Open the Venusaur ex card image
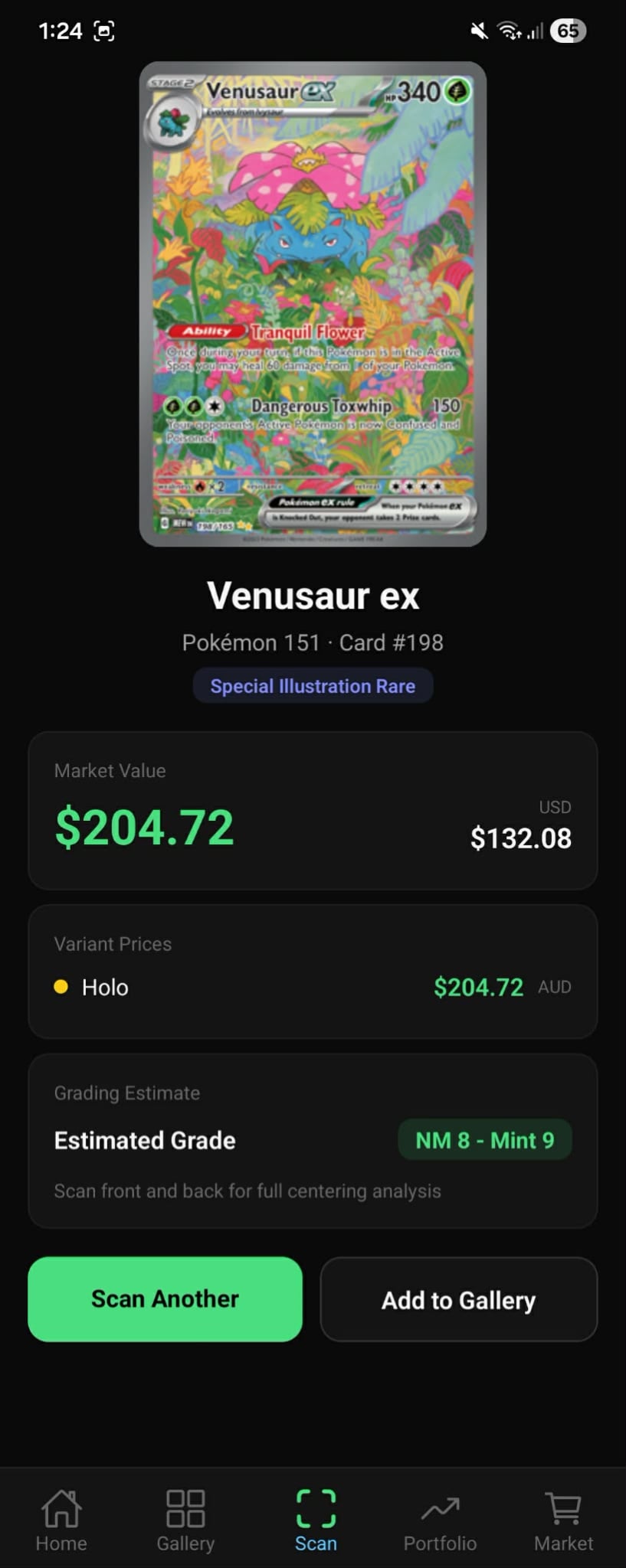Viewport: 626px width, 1568px height. pyautogui.click(x=313, y=305)
